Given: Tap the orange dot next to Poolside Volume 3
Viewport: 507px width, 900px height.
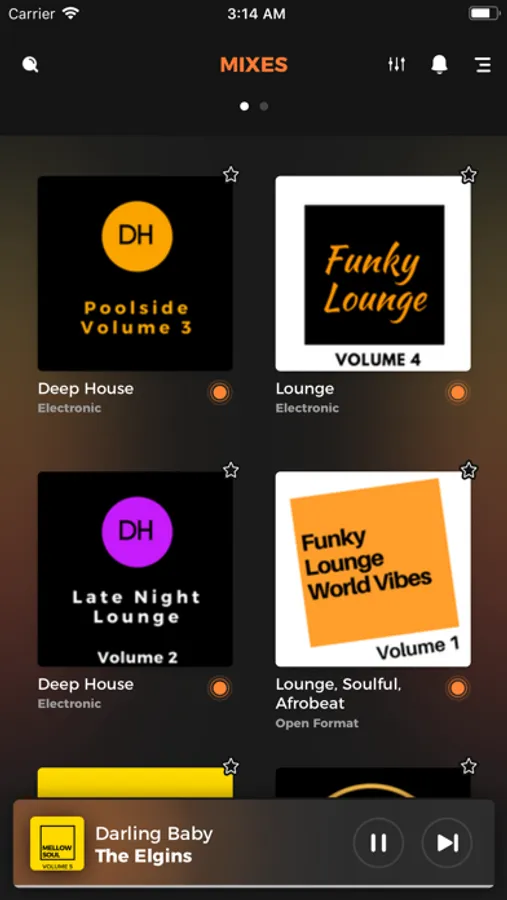Looking at the screenshot, I should (x=219, y=393).
